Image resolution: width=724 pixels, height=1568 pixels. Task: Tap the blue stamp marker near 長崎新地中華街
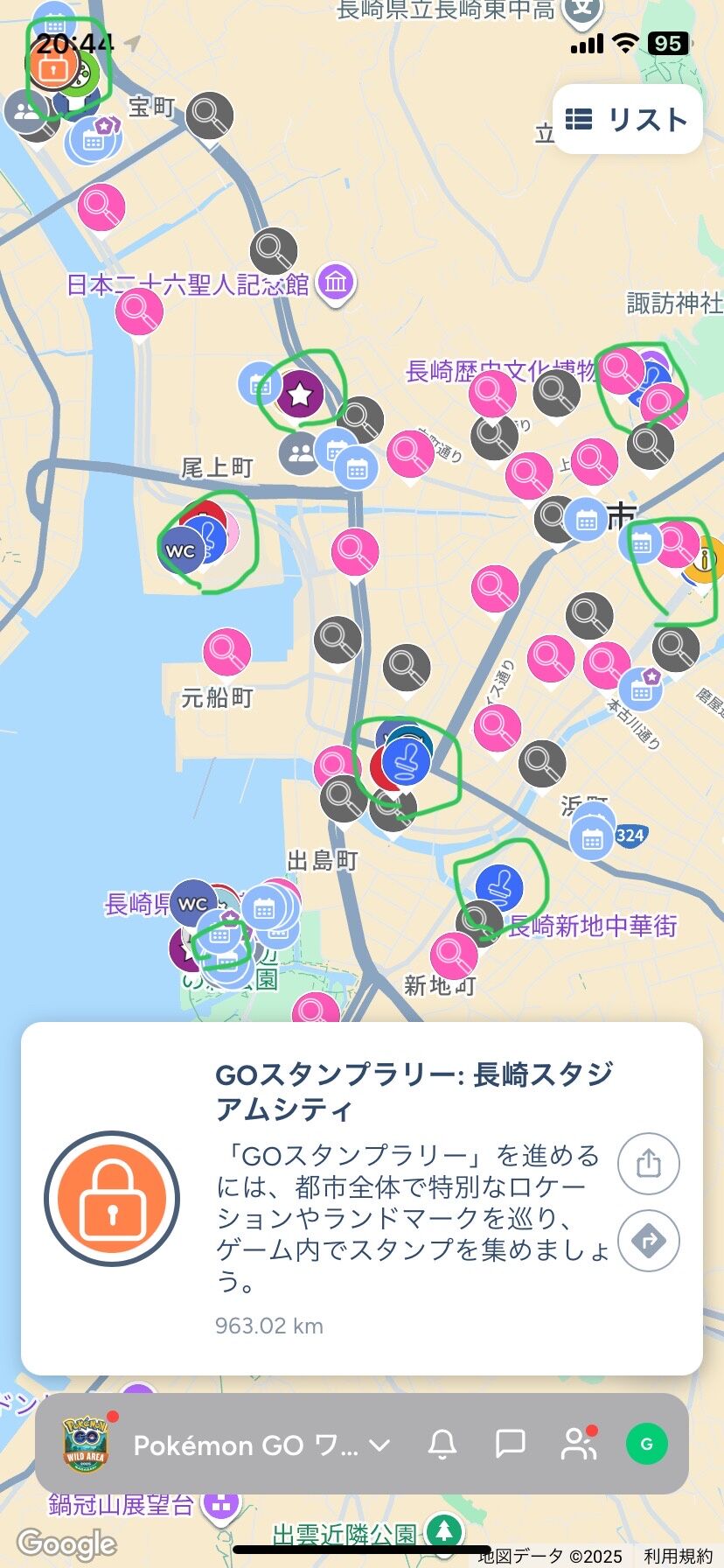pyautogui.click(x=499, y=885)
